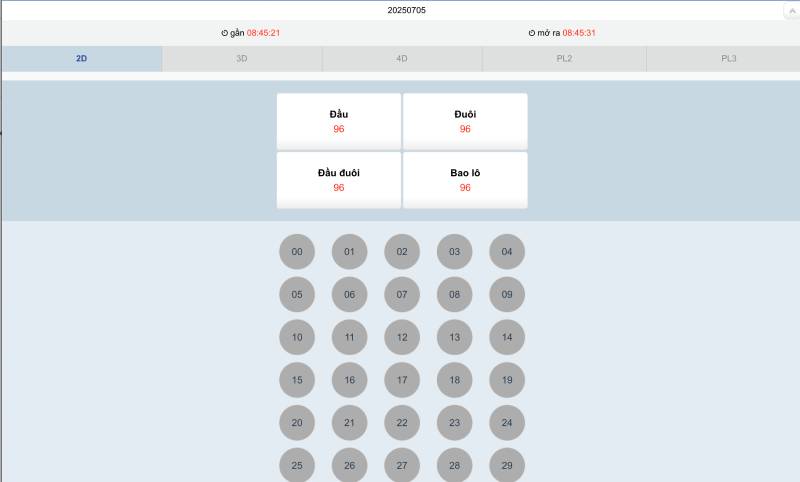Select number 13
The image size is (800, 482).
454,338
